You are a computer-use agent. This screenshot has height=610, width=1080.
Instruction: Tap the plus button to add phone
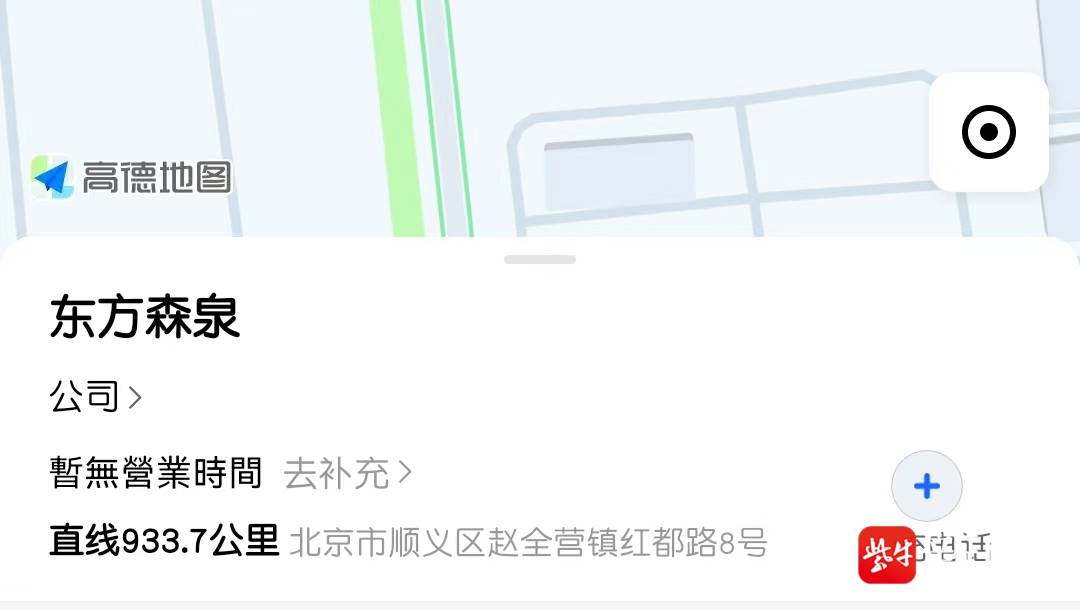[927, 487]
